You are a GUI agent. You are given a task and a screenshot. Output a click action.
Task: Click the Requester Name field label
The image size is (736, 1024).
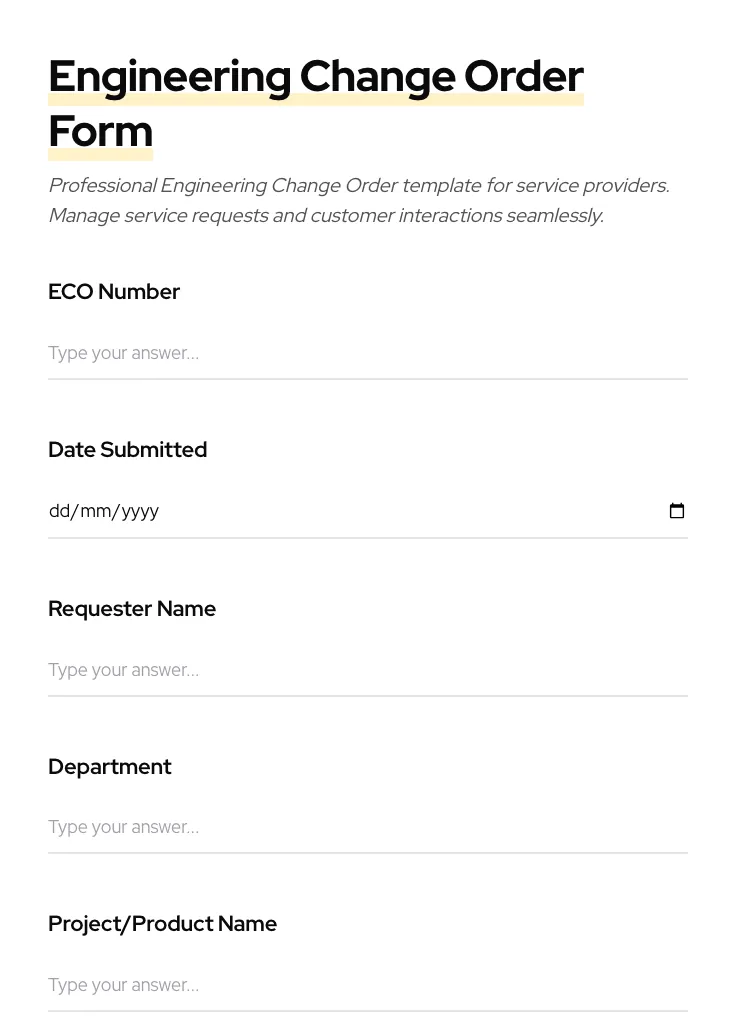(132, 608)
